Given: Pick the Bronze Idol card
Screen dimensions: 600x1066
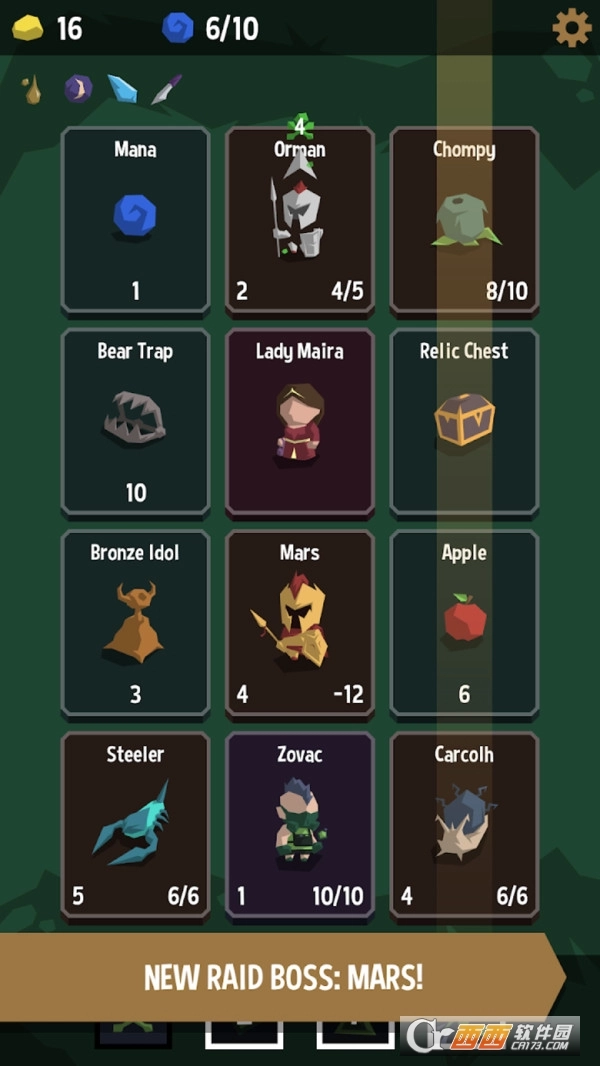Looking at the screenshot, I should pyautogui.click(x=135, y=624).
